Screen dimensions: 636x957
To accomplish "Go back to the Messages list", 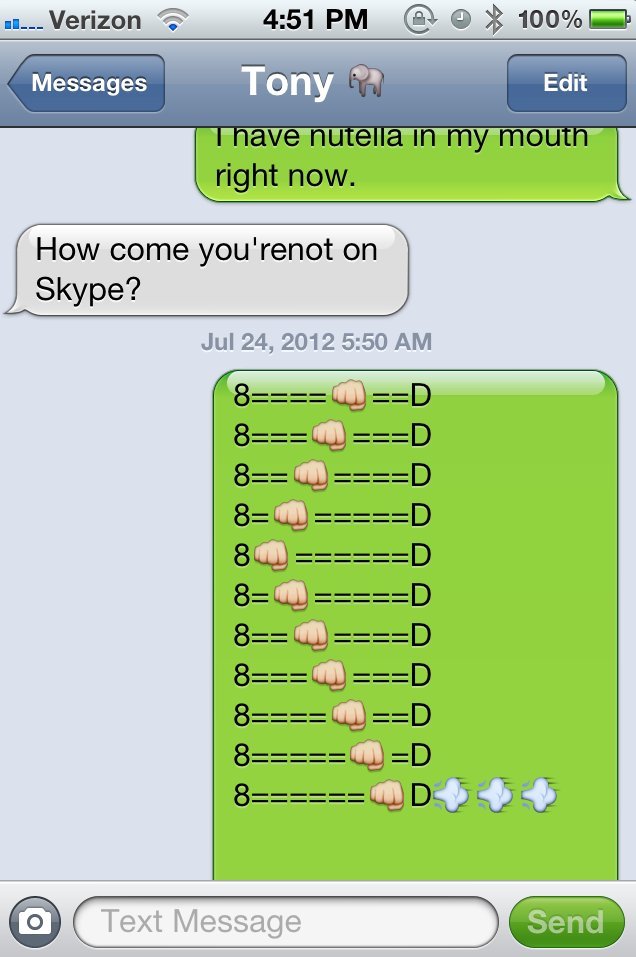I will click(86, 83).
